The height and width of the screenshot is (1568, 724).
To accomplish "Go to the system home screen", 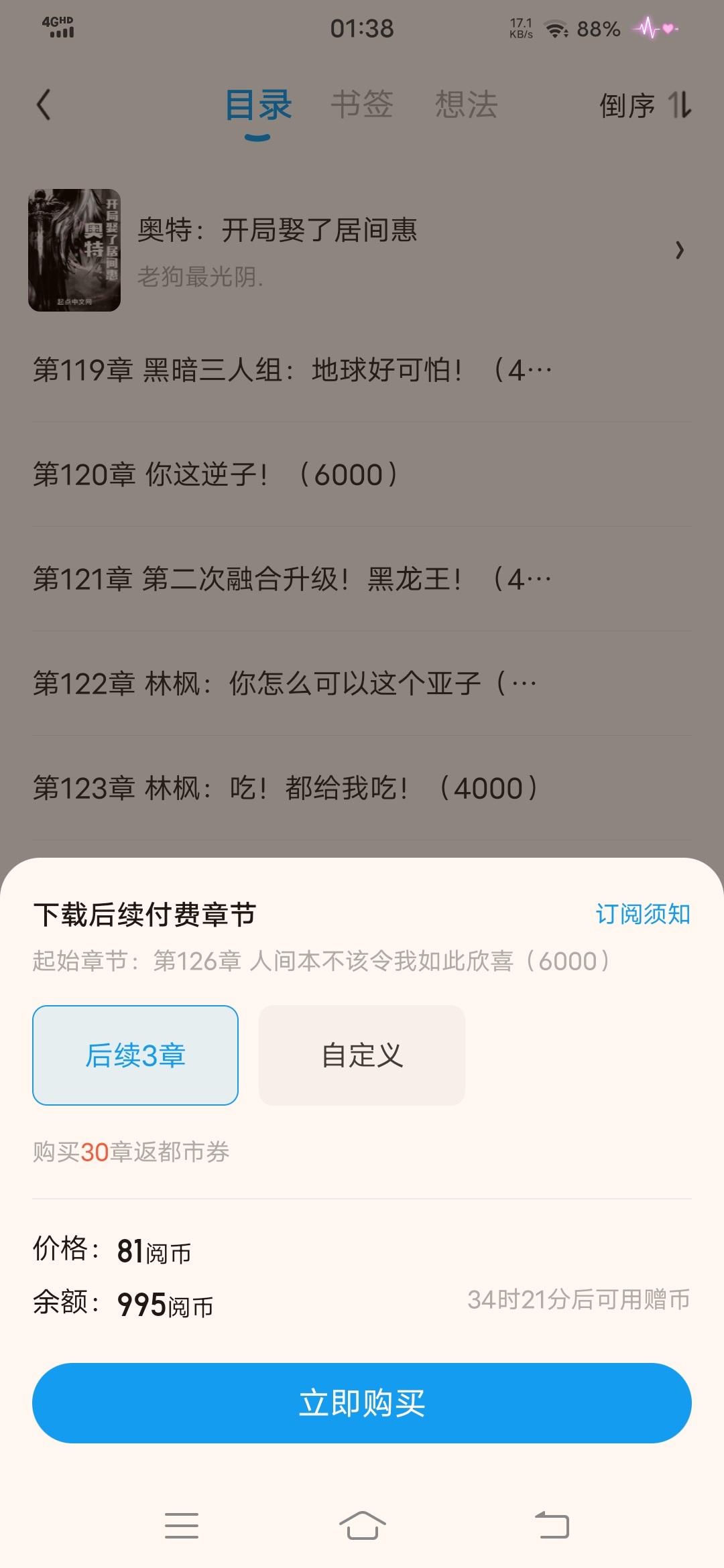I will 362,1526.
